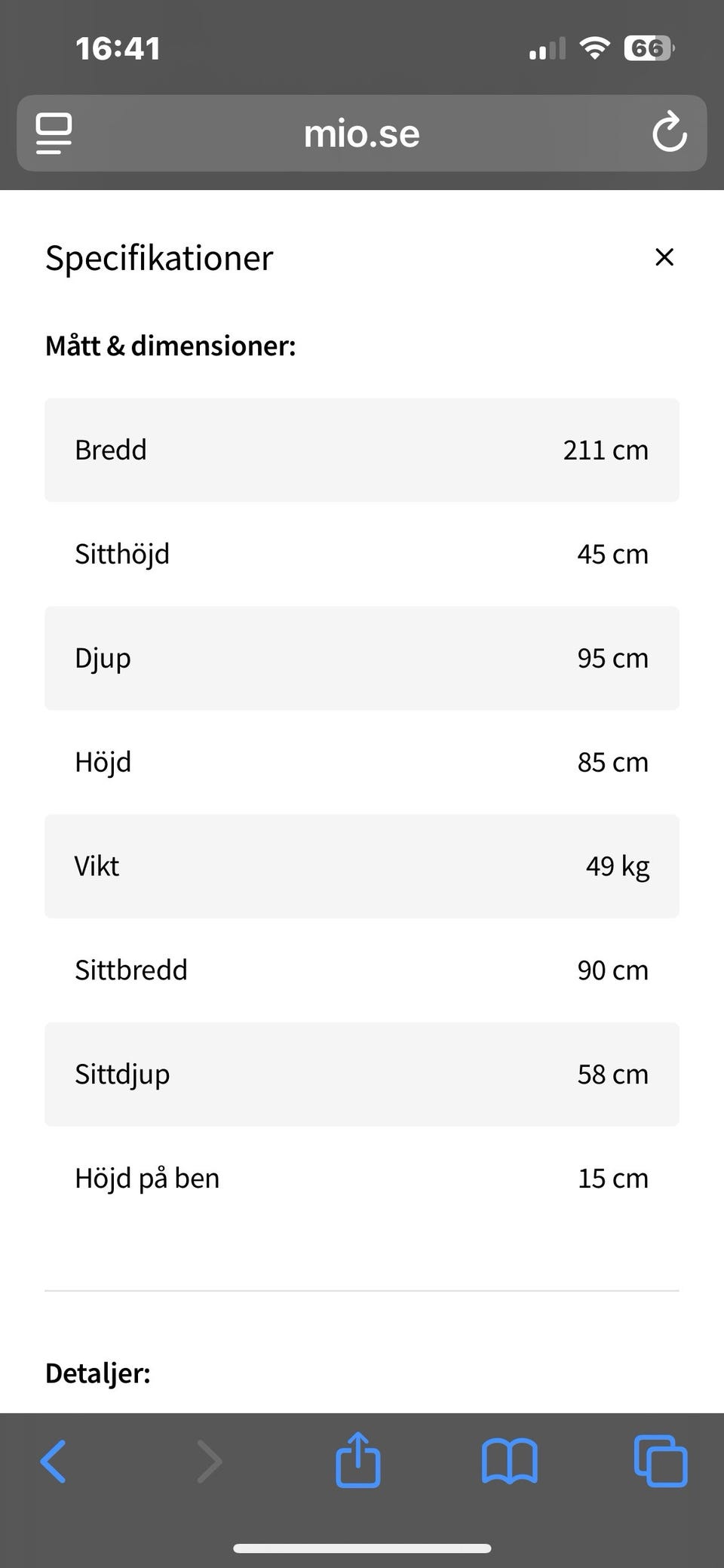The height and width of the screenshot is (1568, 724).
Task: Tap the mio.se address bar
Action: 362,134
